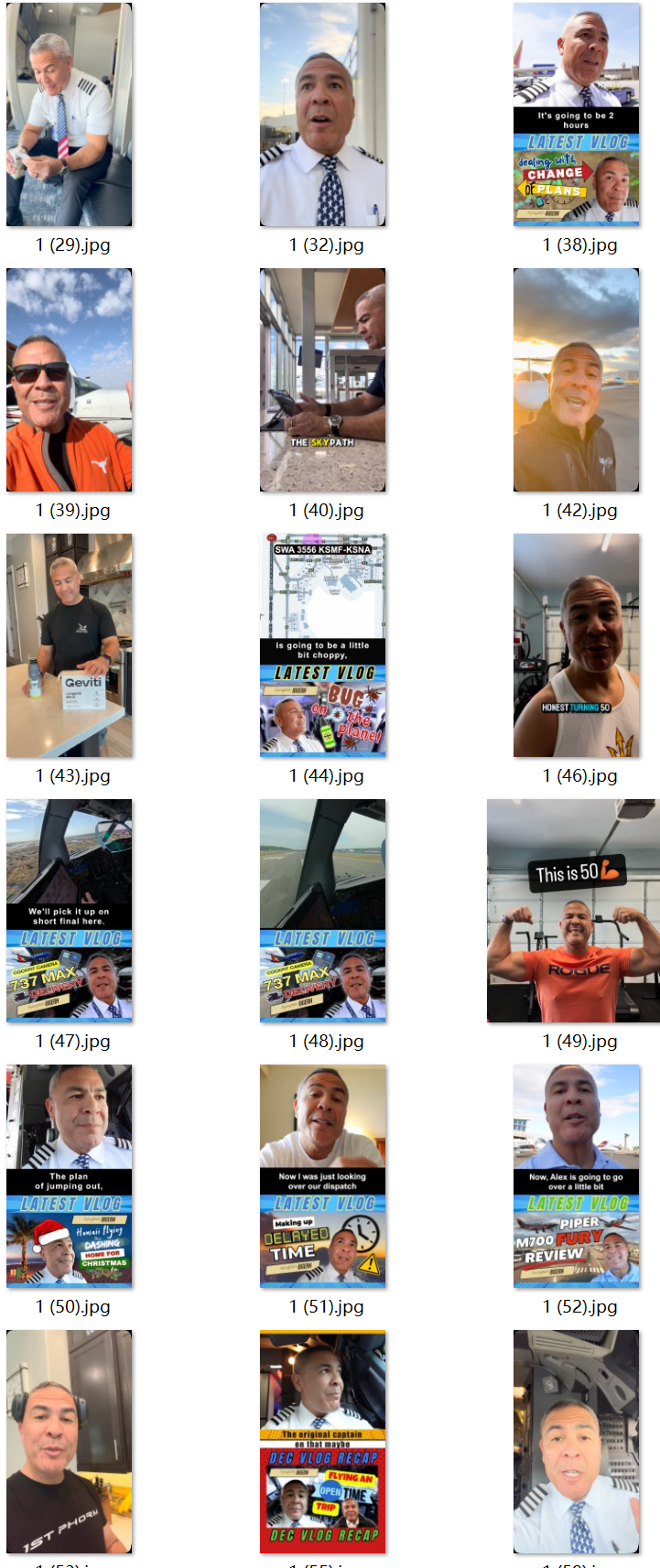The image size is (660, 1568).
Task: Open the file 1 (29).jpg
Action: [x=70, y=114]
